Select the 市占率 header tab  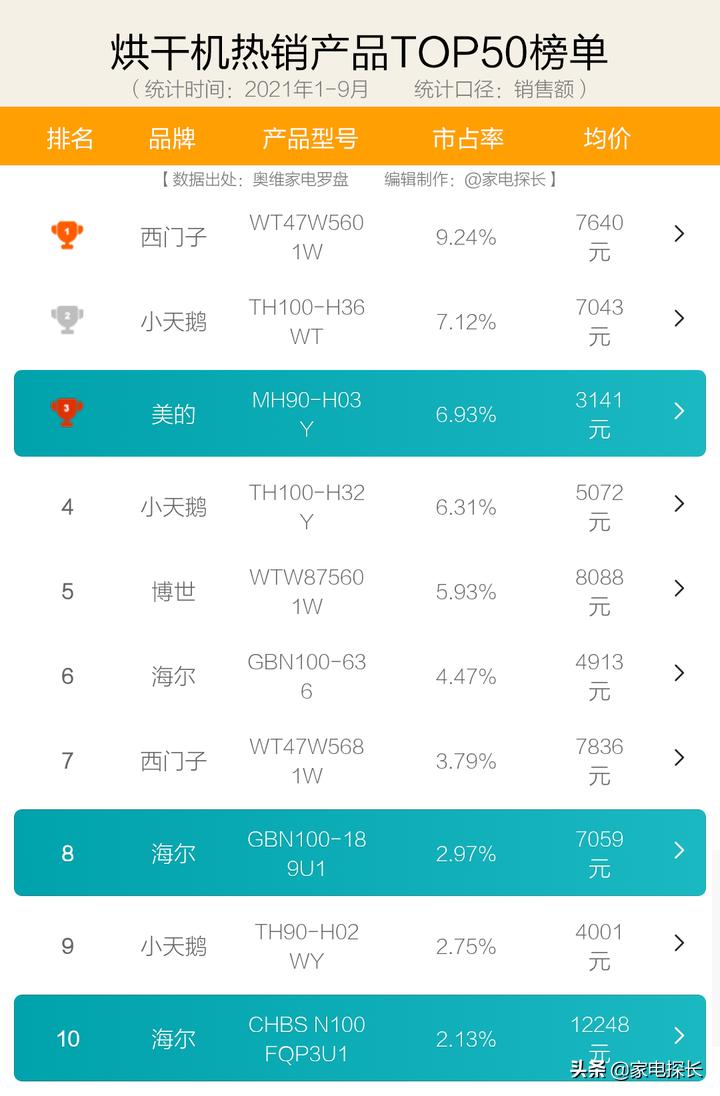click(x=464, y=138)
